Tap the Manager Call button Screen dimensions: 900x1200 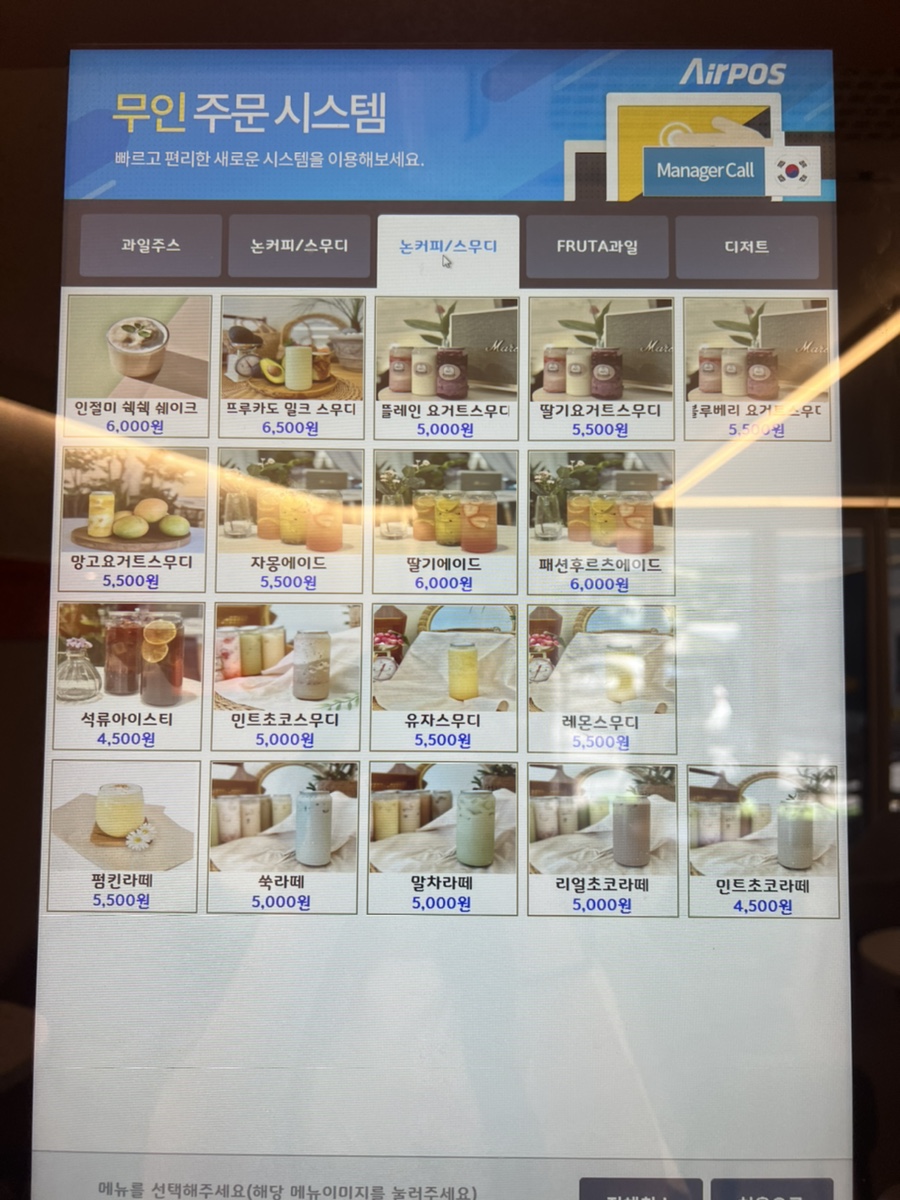(x=705, y=171)
